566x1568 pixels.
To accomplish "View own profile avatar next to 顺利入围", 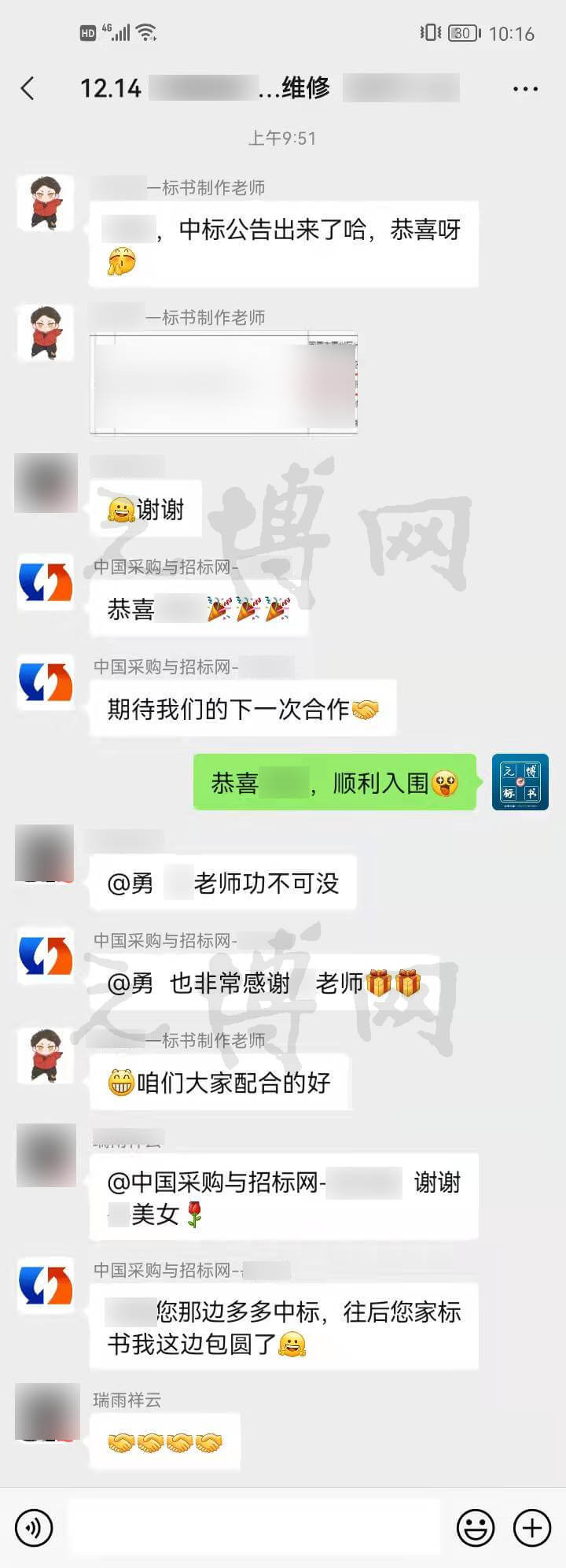I will [x=520, y=781].
